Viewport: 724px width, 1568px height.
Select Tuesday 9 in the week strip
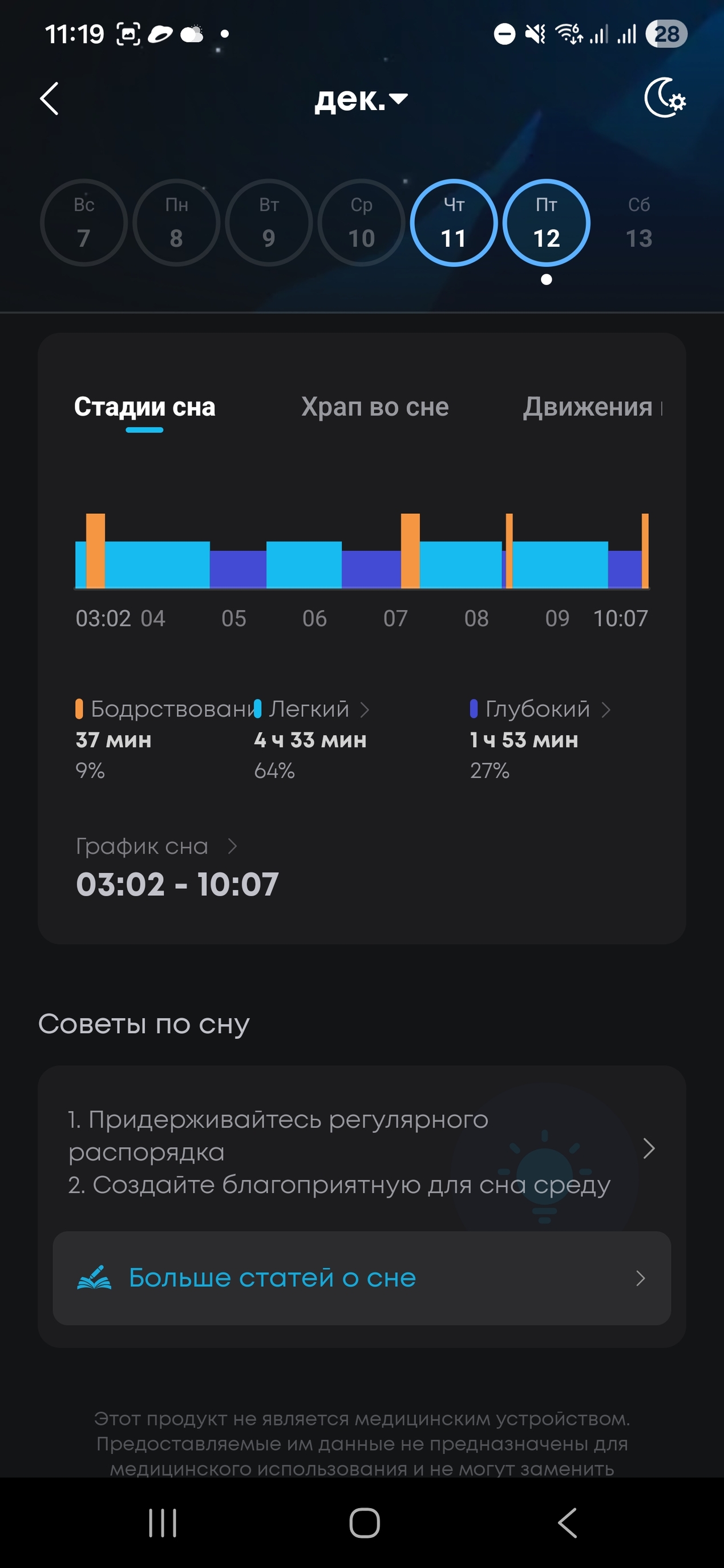coord(269,223)
